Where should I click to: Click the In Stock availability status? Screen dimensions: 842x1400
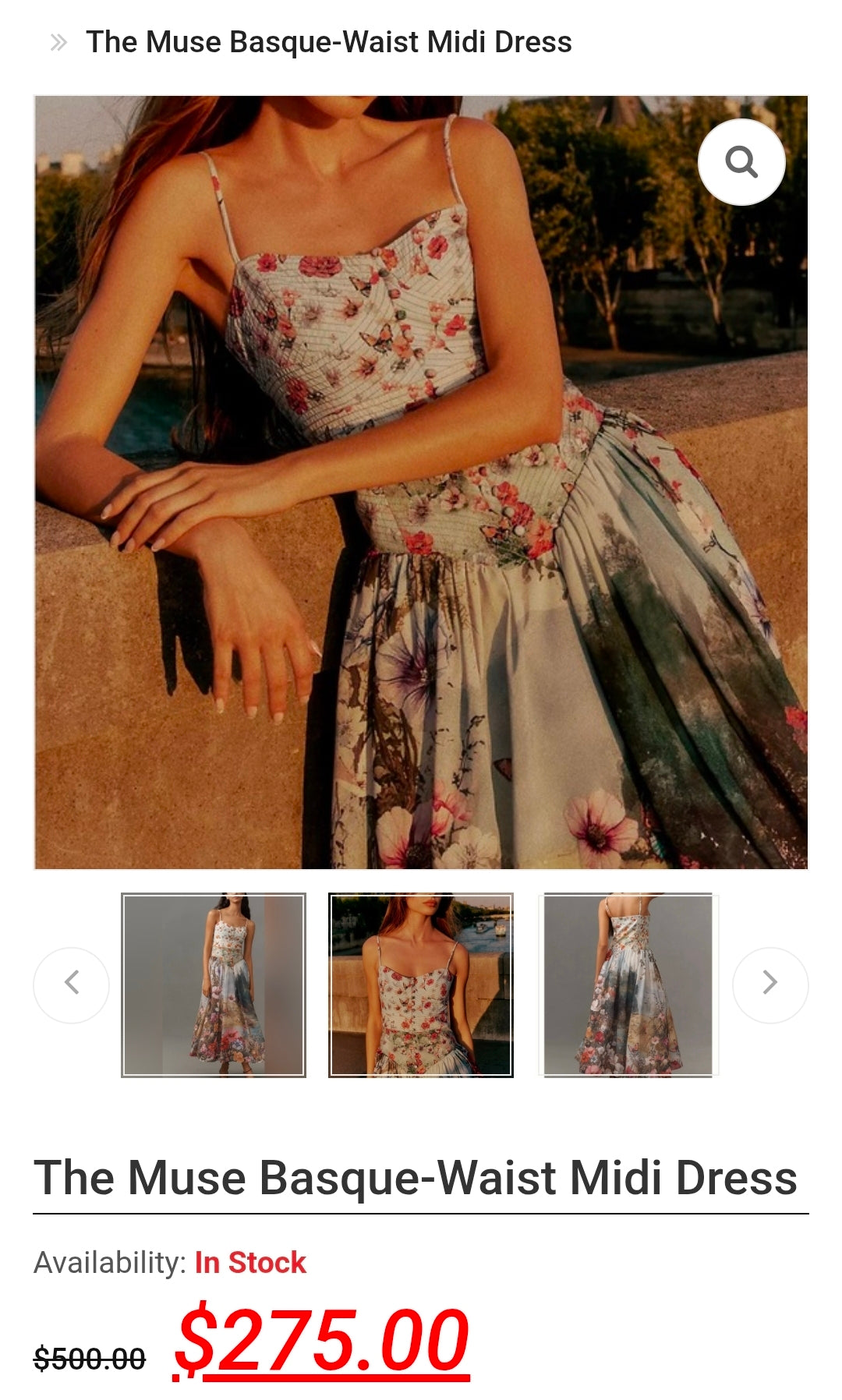[249, 1261]
